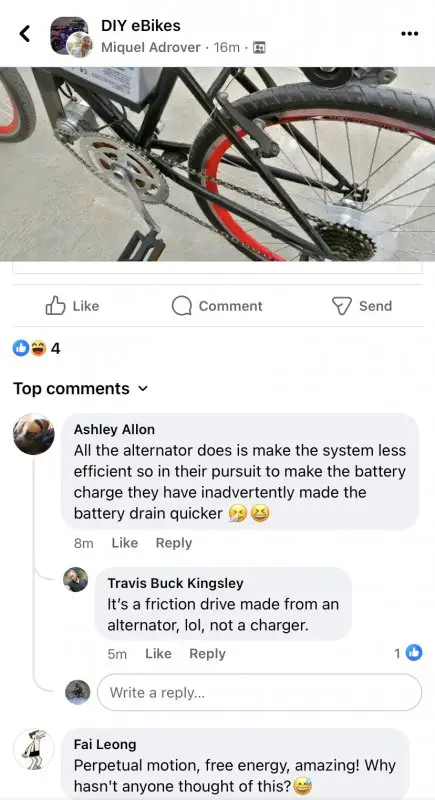The image size is (435, 800).
Task: Open Ashley Allon's profile
Action: pos(114,429)
